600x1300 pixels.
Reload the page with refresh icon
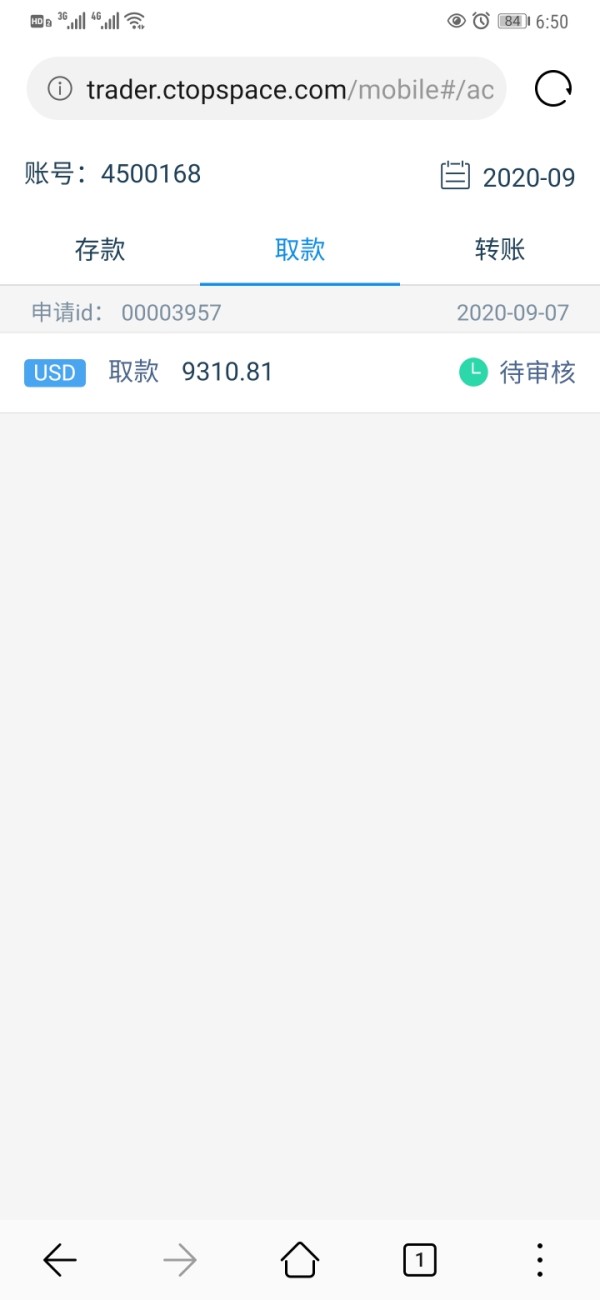[554, 89]
